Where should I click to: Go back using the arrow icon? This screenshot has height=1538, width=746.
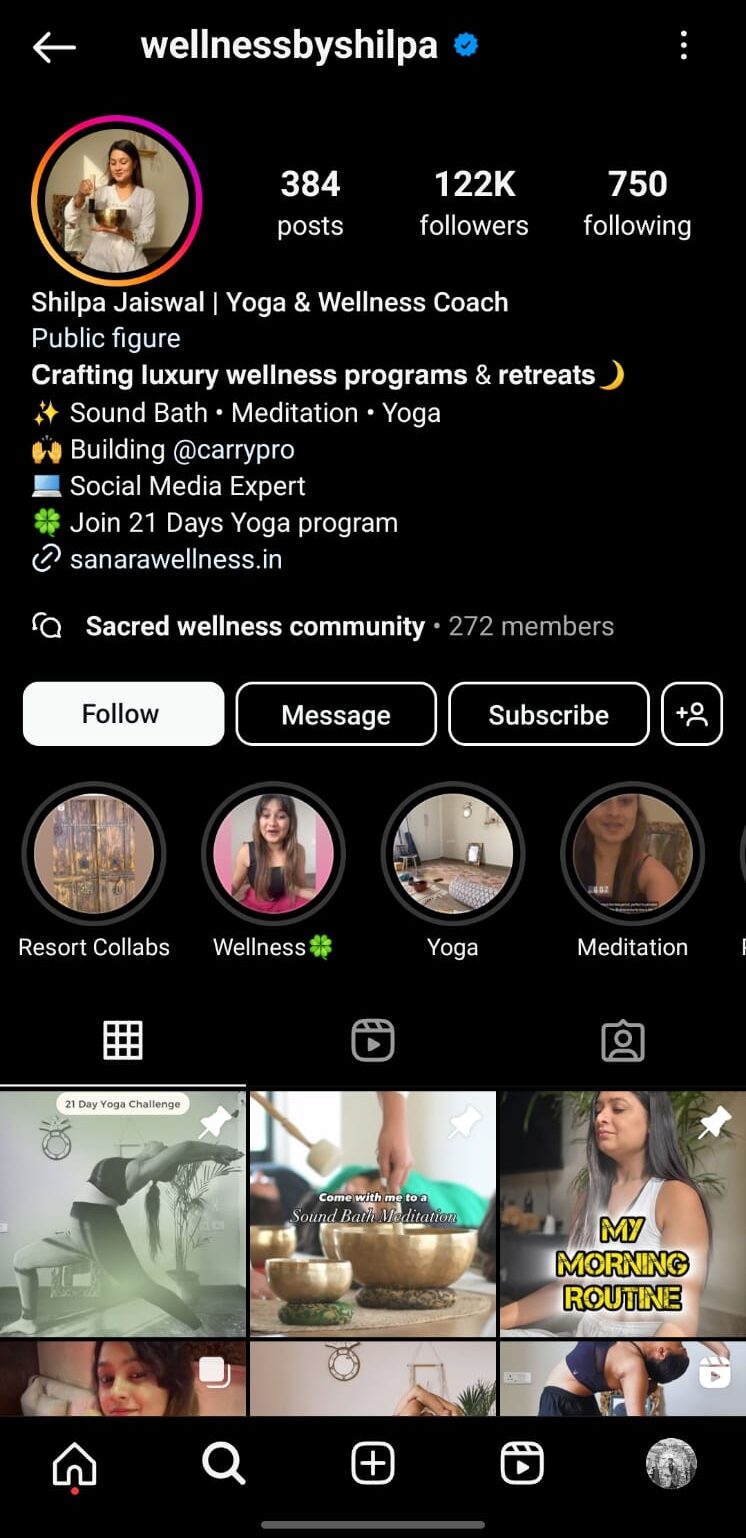click(54, 47)
